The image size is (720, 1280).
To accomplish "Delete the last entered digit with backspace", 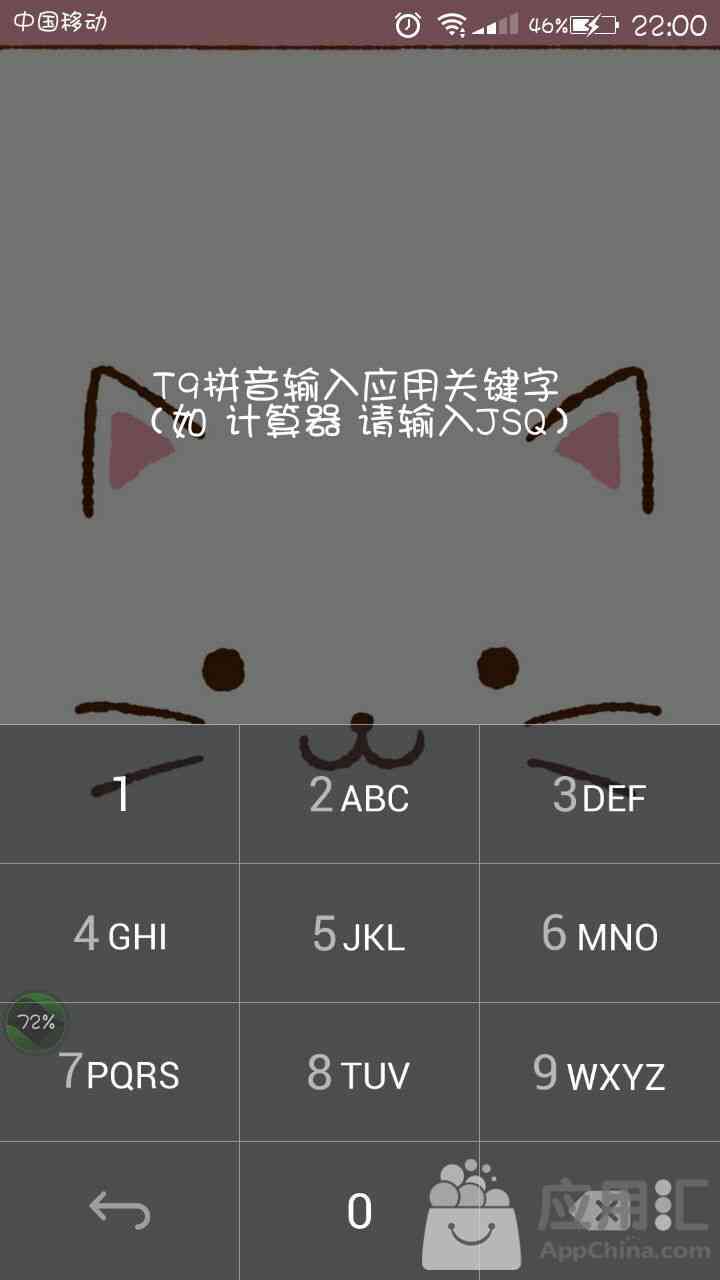I will (x=600, y=1211).
